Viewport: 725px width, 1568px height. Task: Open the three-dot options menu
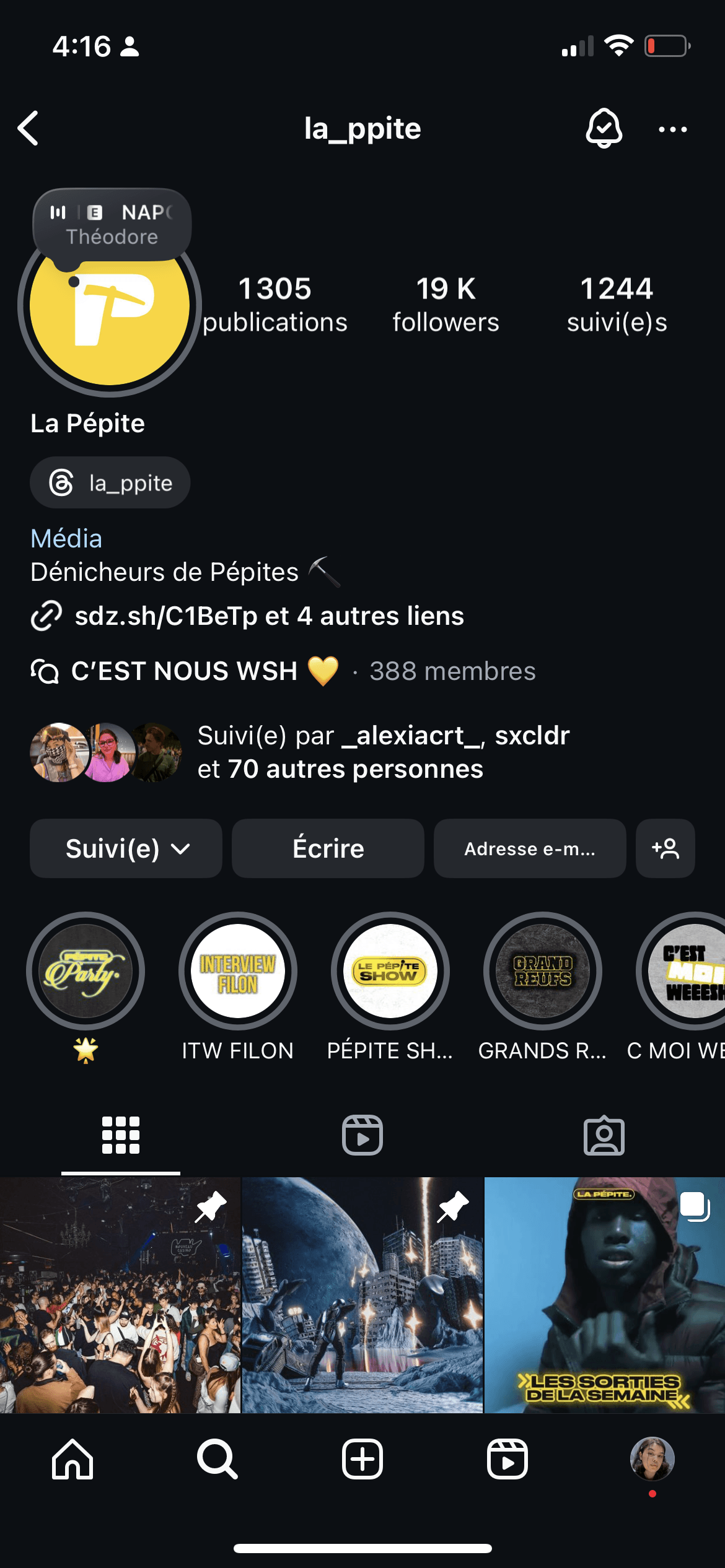[672, 129]
